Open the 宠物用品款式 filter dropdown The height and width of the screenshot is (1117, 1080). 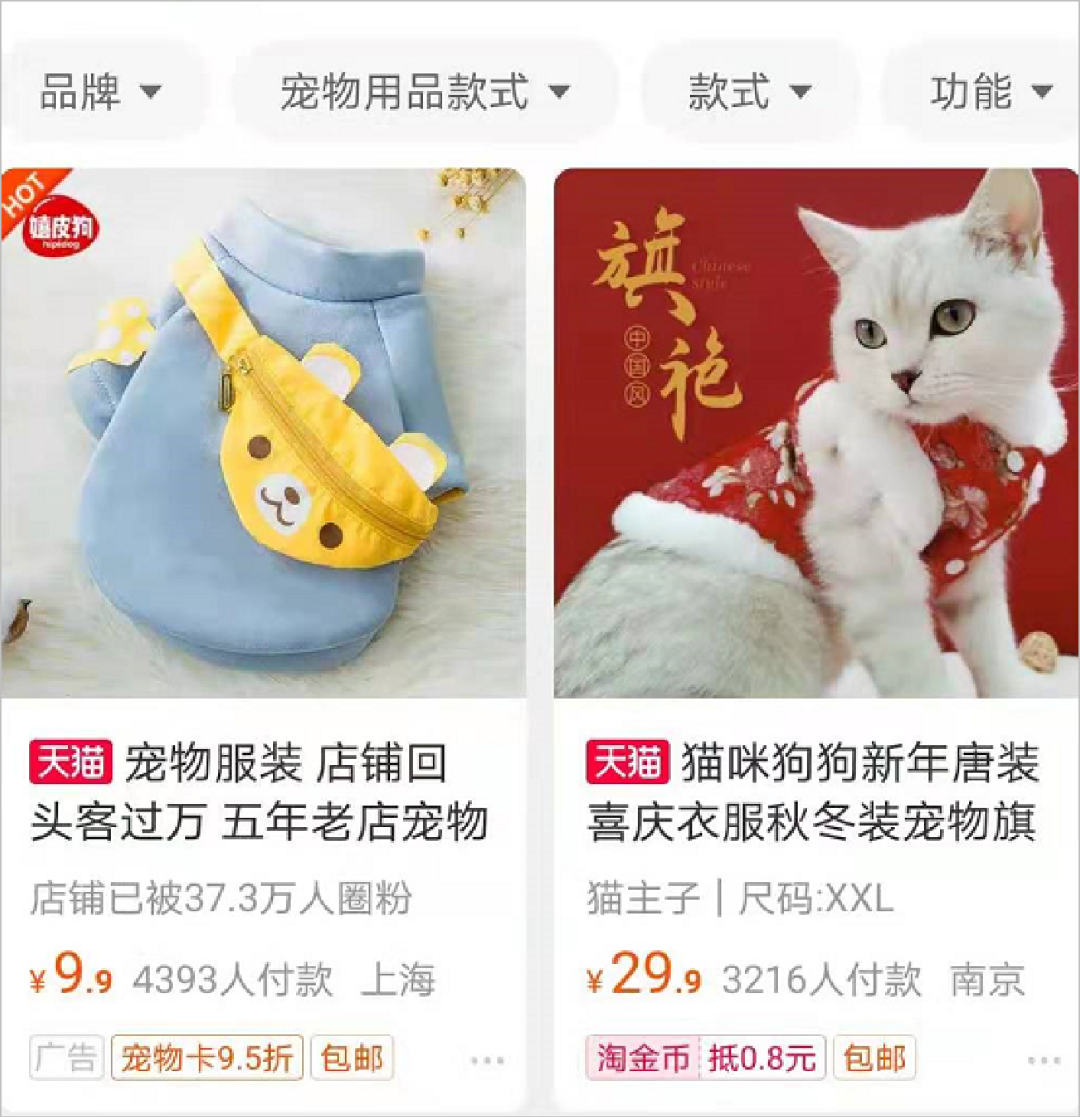[424, 93]
